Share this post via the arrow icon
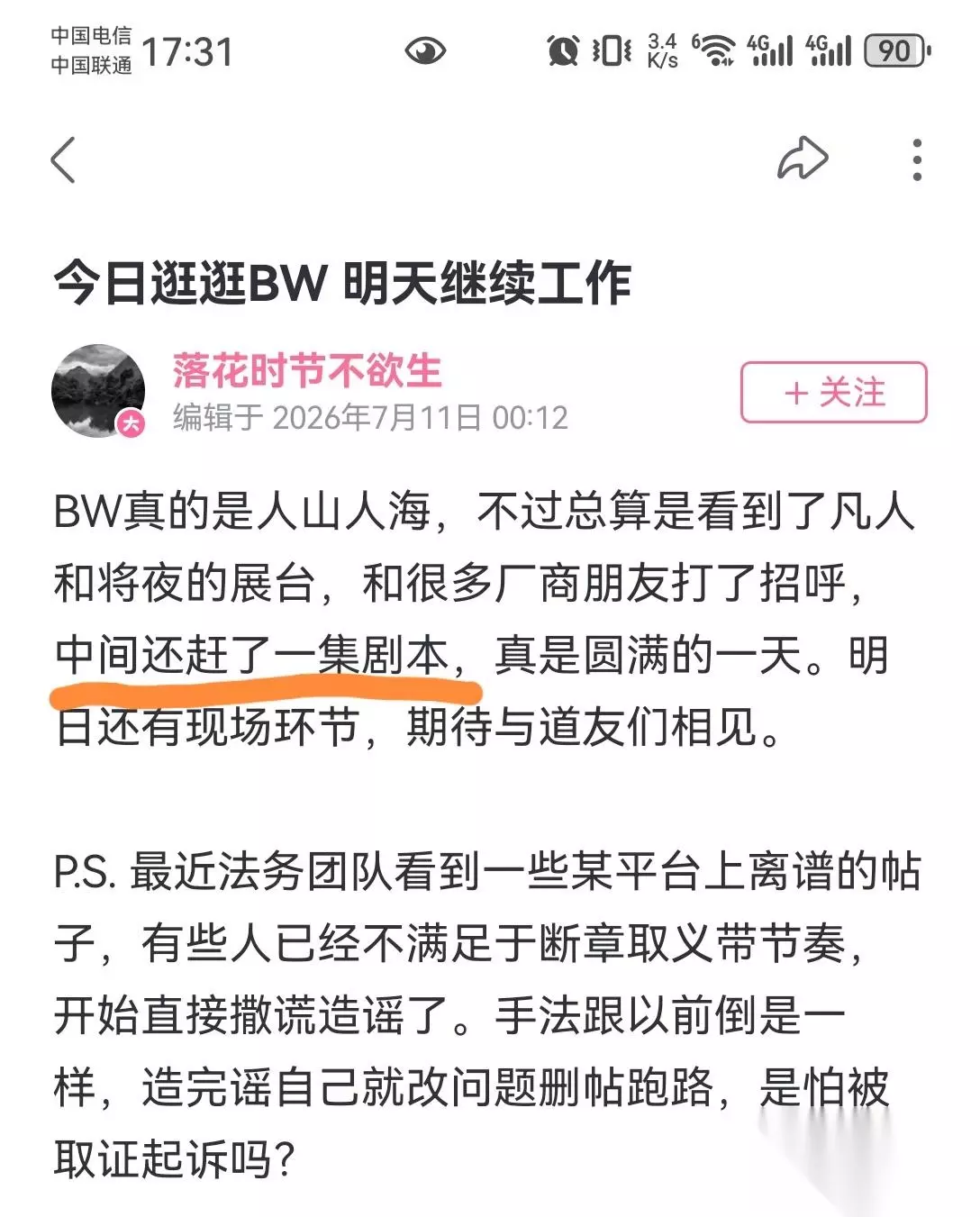The height and width of the screenshot is (1217, 980). (802, 159)
